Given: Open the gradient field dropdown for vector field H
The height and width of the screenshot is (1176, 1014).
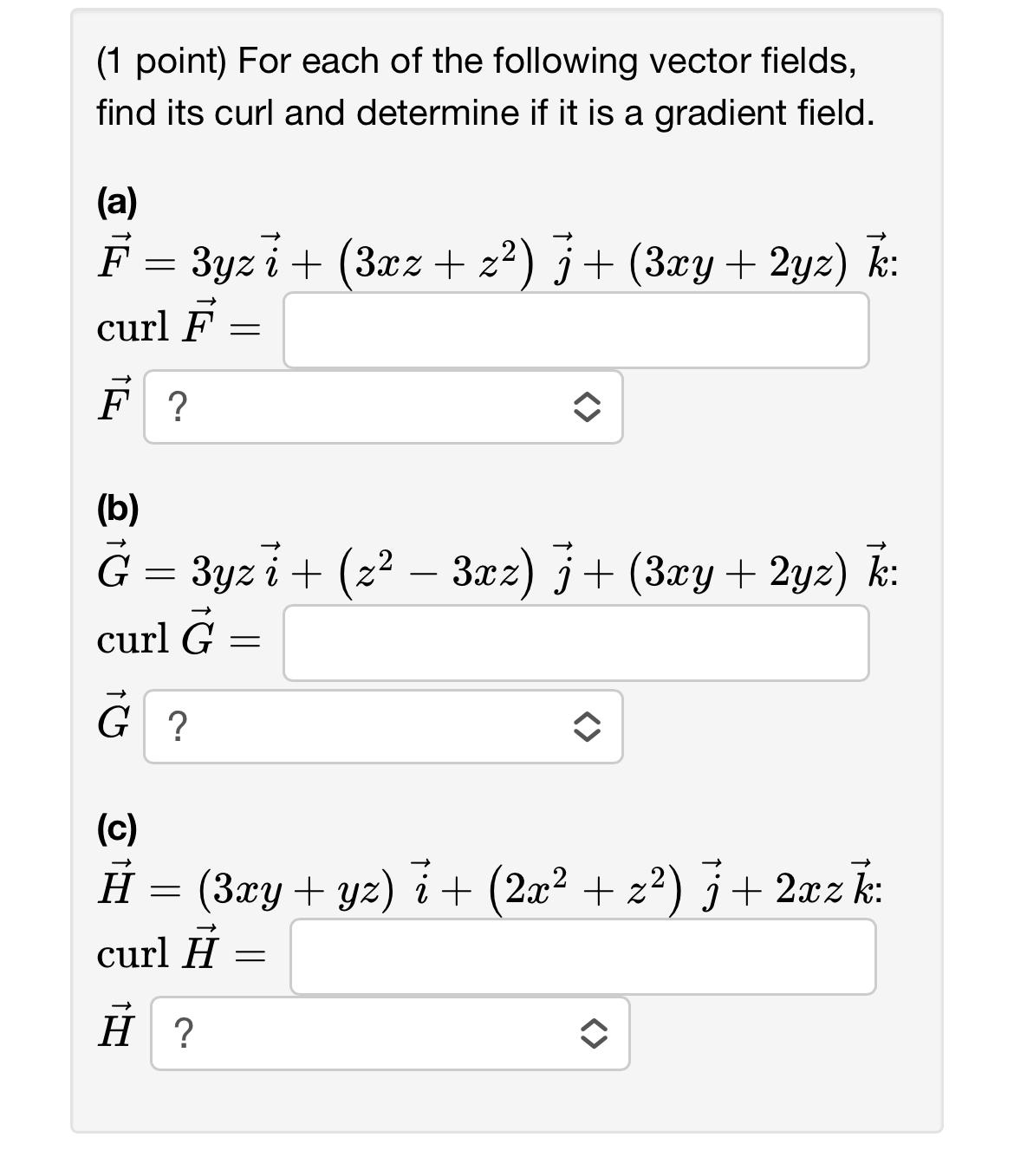Looking at the screenshot, I should pyautogui.click(x=390, y=1032).
